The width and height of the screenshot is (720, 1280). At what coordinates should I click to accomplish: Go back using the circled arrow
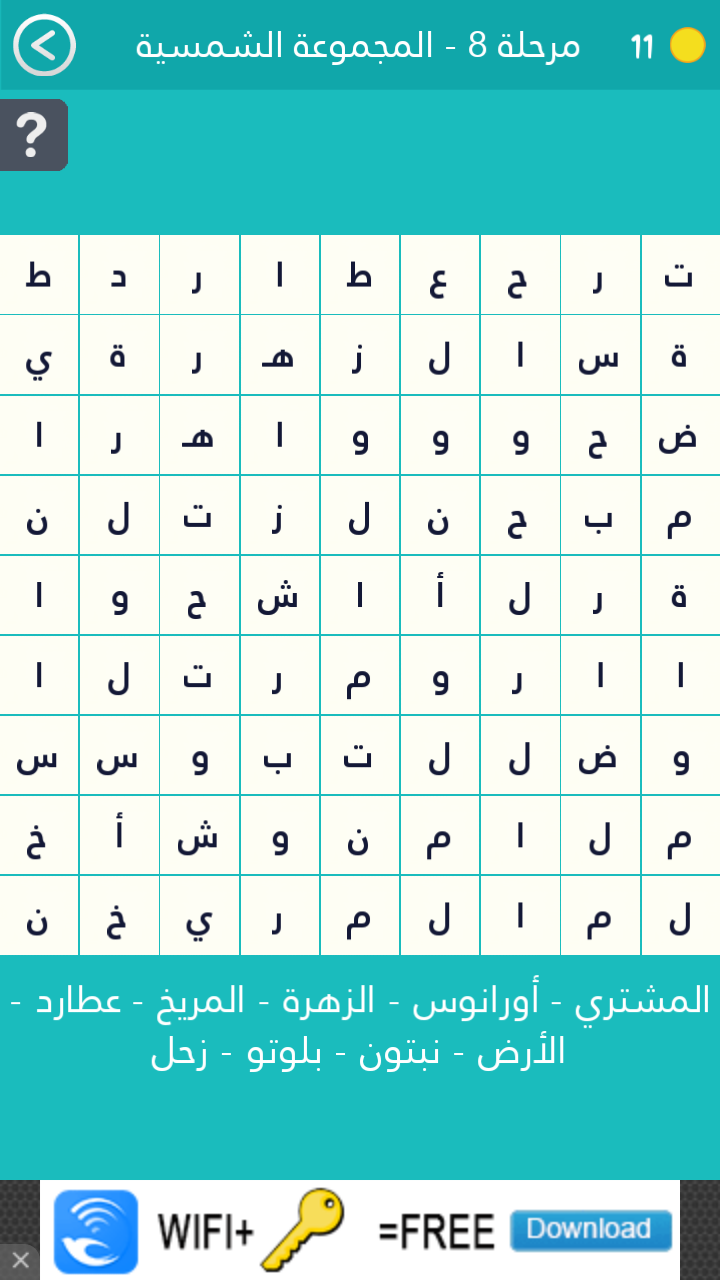click(x=44, y=45)
